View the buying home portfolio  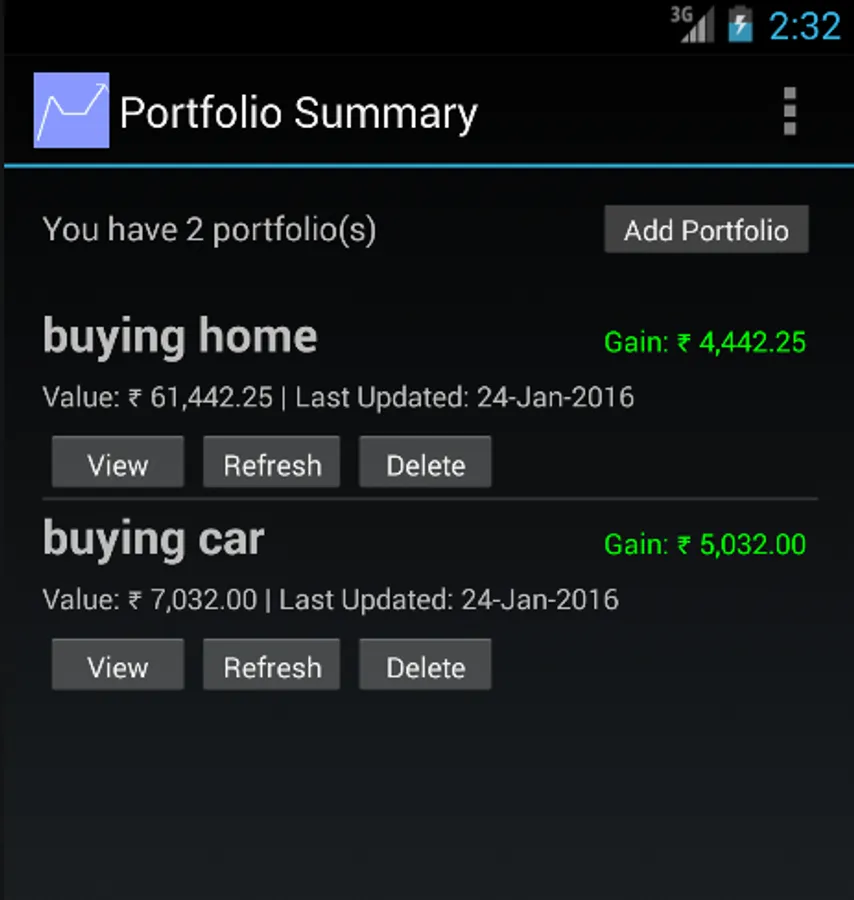(x=118, y=464)
